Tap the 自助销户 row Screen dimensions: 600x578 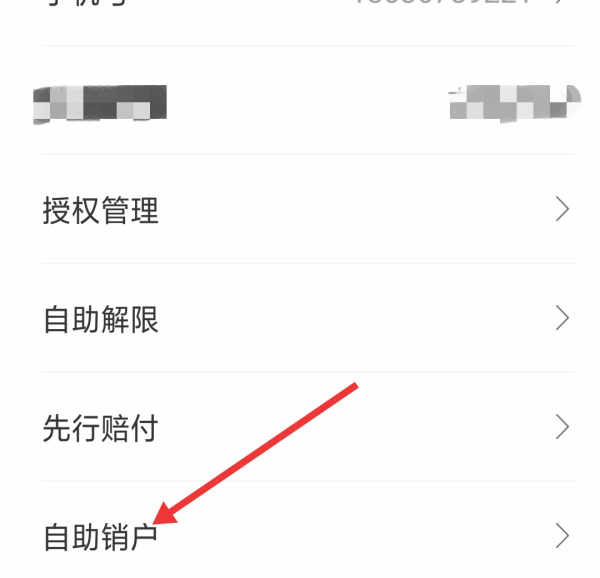tap(300, 536)
